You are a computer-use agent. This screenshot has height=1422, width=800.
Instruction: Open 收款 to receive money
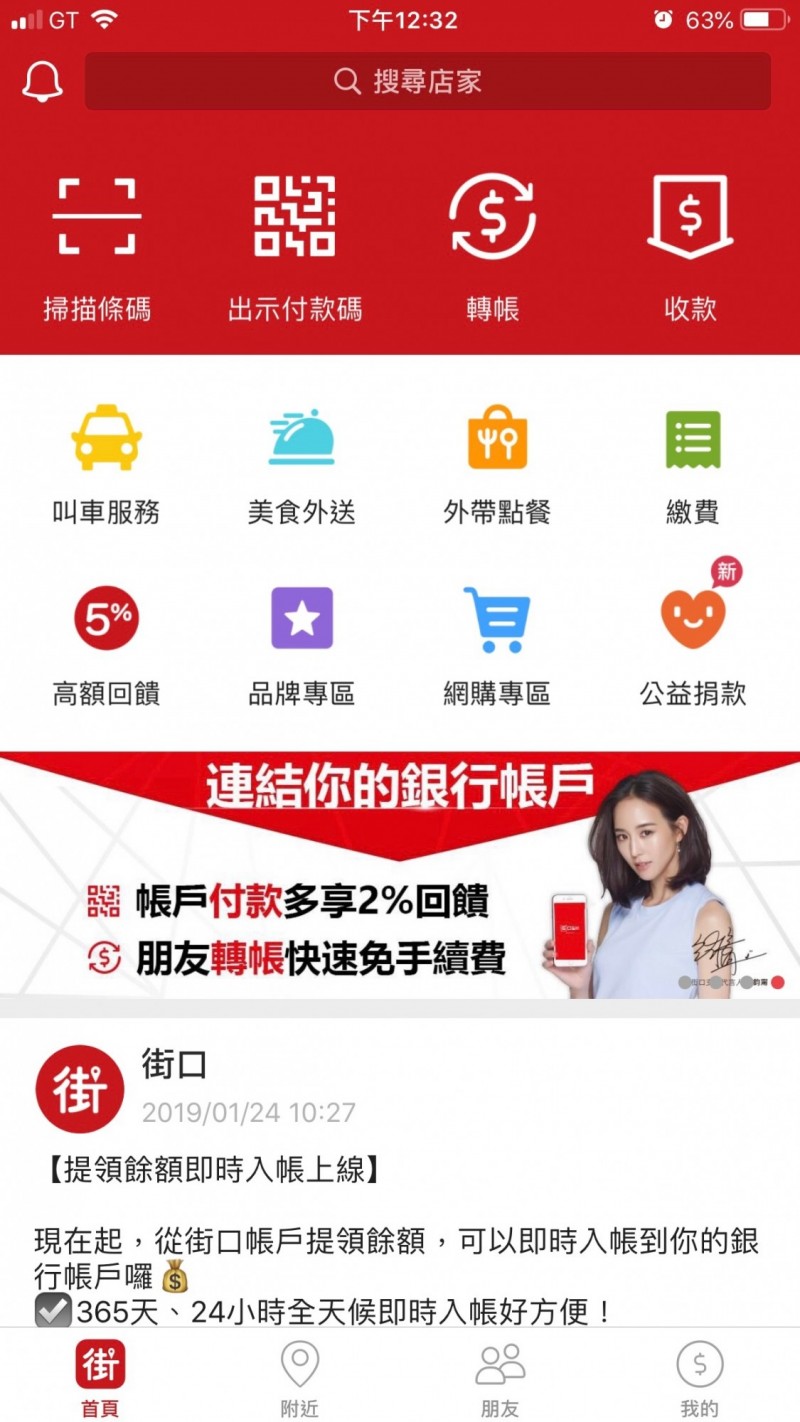point(691,250)
